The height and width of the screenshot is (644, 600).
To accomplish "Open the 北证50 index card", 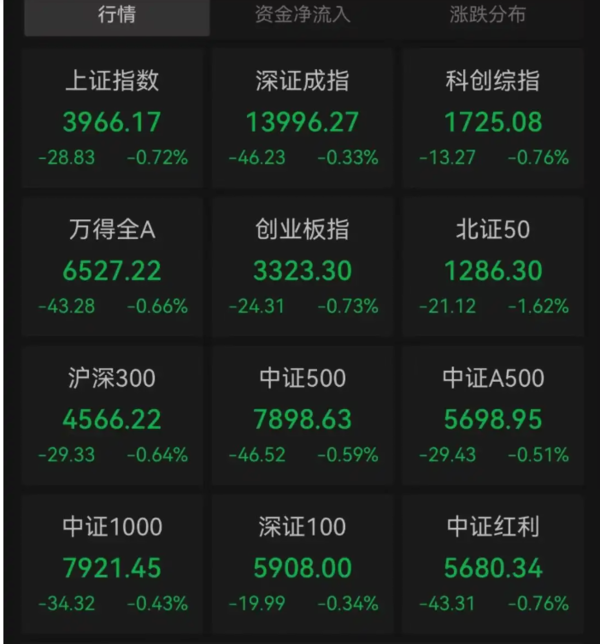I will coord(492,267).
